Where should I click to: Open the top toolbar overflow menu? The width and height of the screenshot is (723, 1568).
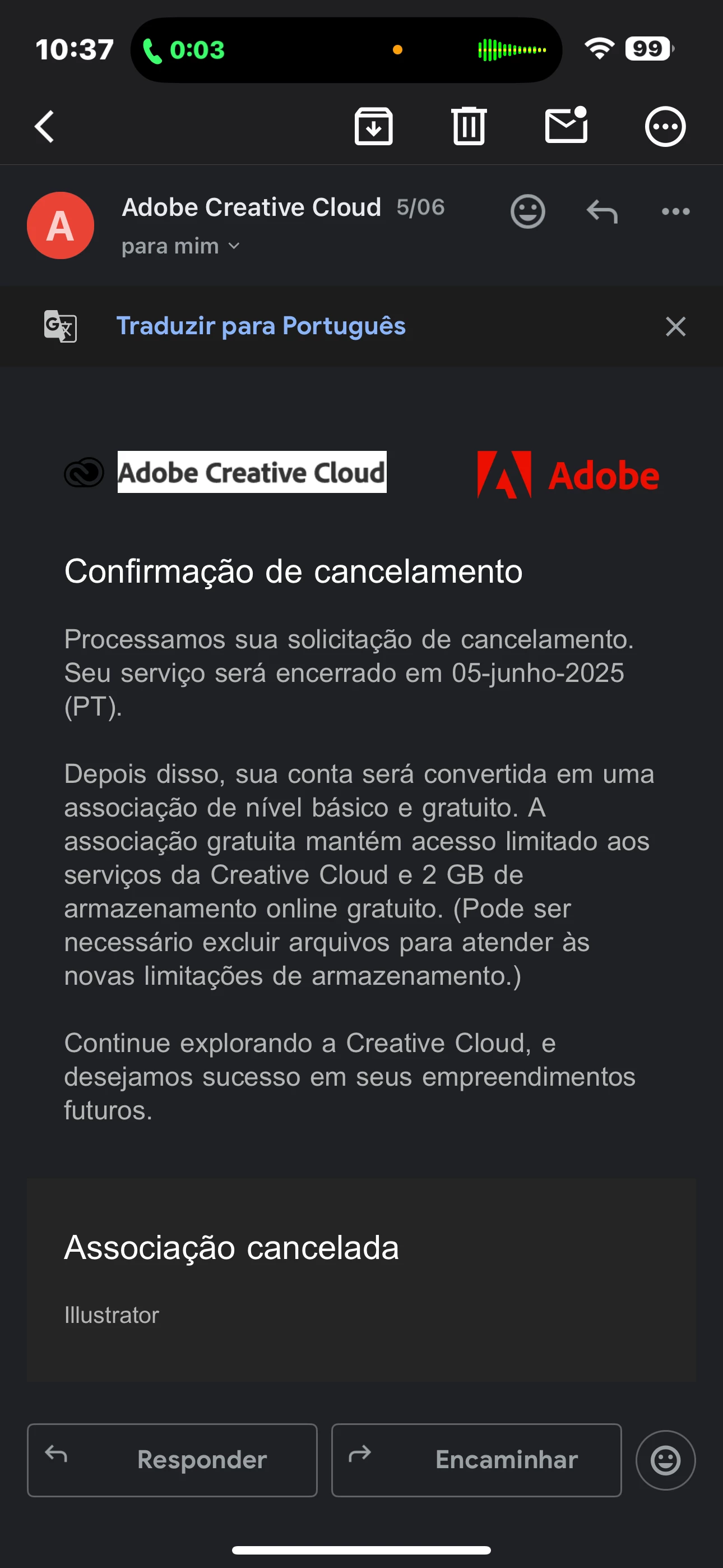click(665, 127)
